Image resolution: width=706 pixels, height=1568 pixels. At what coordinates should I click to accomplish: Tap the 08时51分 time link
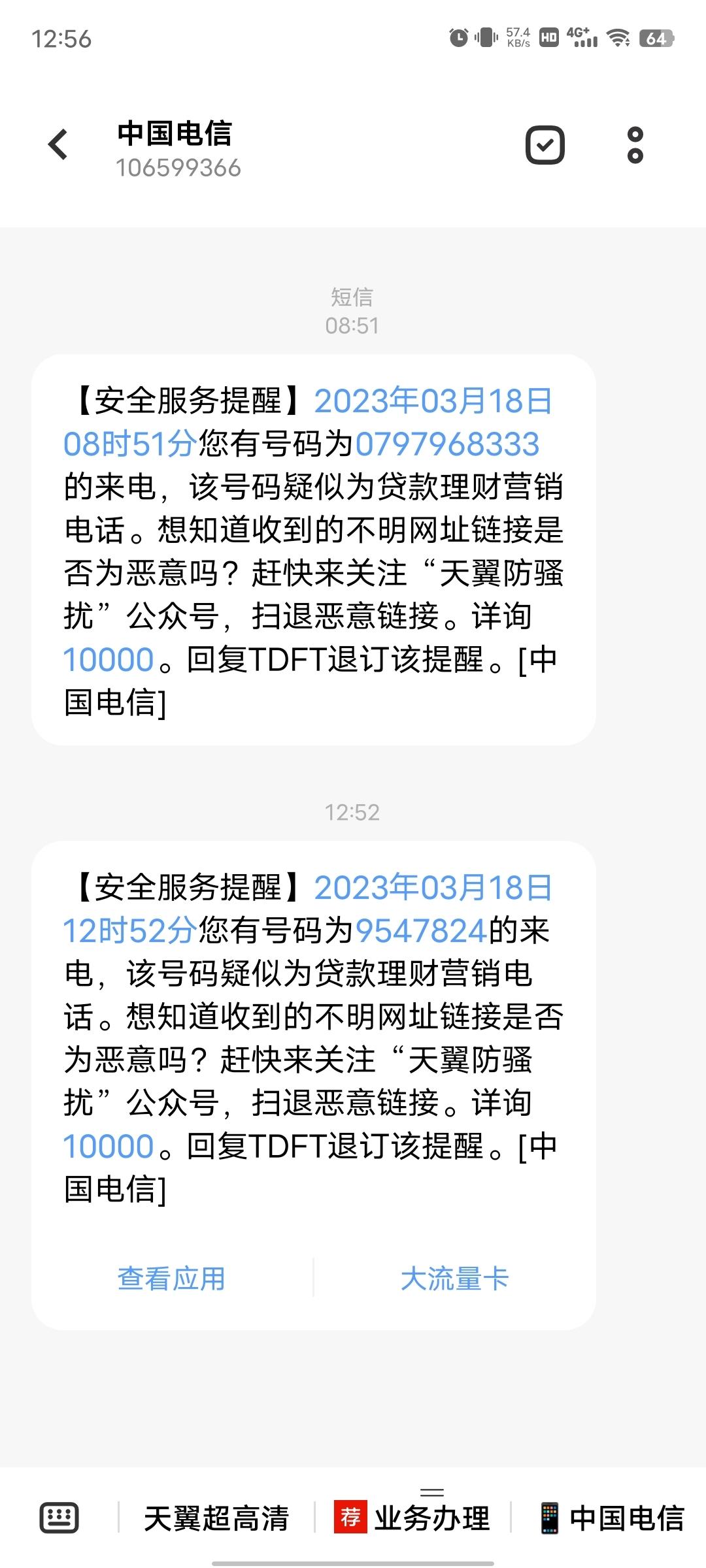pos(130,444)
